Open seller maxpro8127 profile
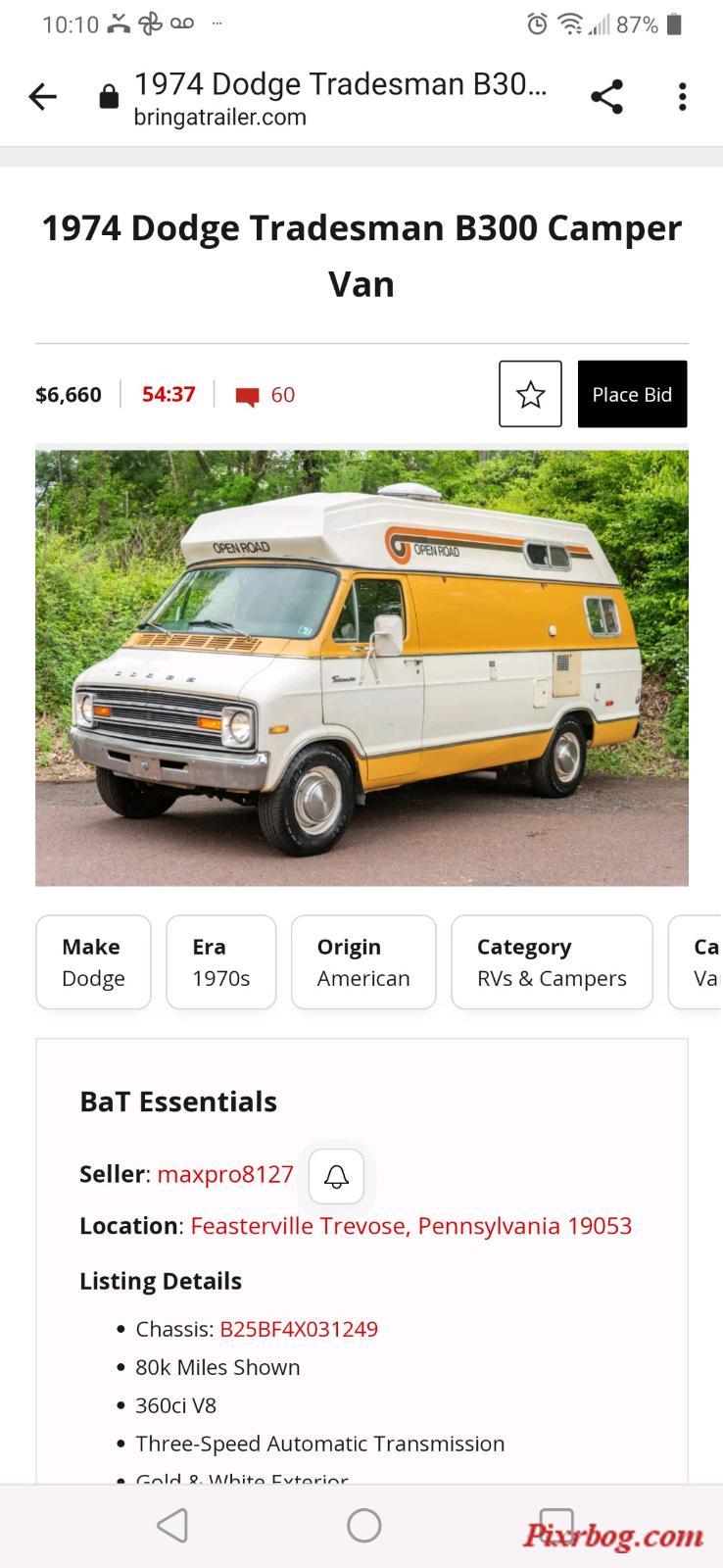 [x=225, y=1174]
